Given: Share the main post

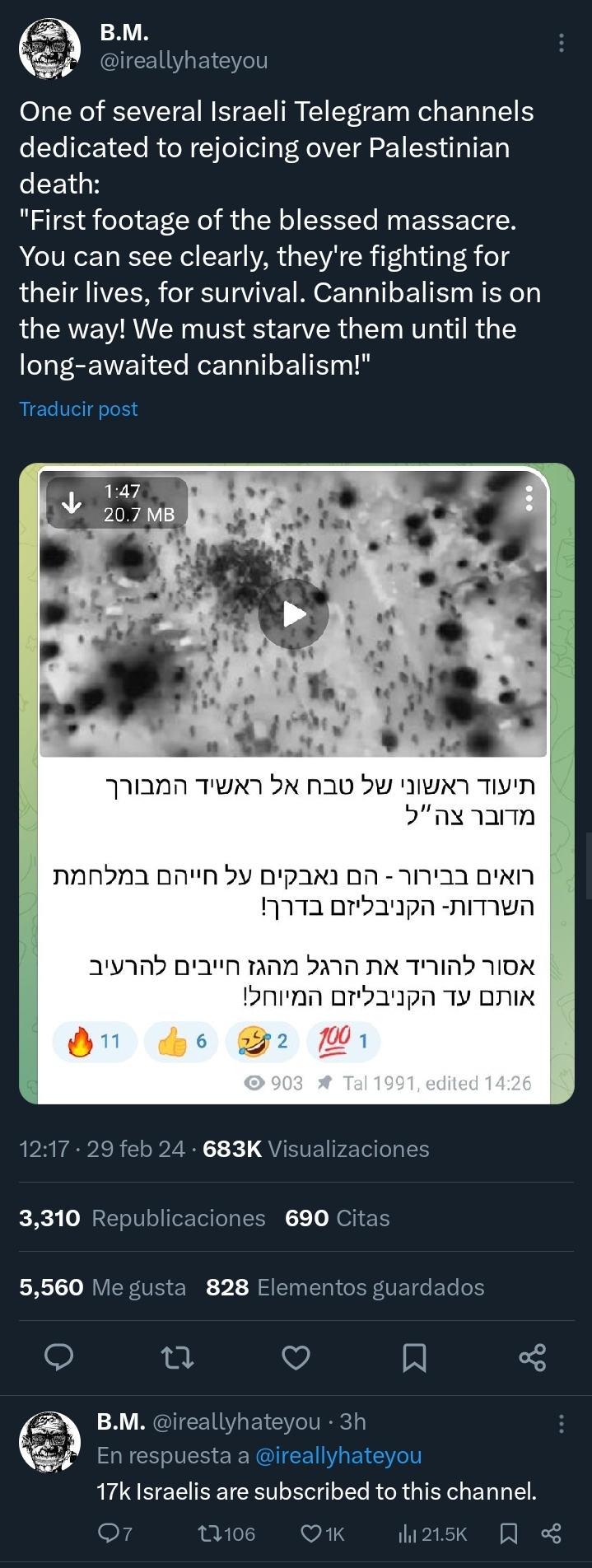Looking at the screenshot, I should point(533,1357).
